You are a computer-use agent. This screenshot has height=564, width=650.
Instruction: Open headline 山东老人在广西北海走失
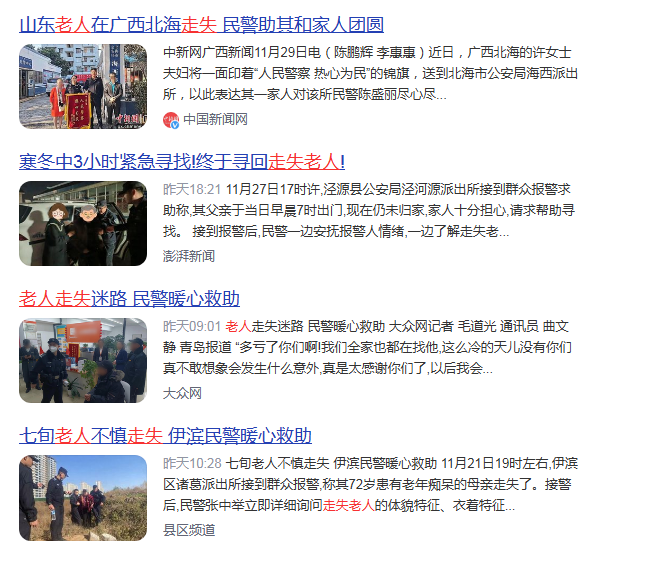[x=201, y=25]
